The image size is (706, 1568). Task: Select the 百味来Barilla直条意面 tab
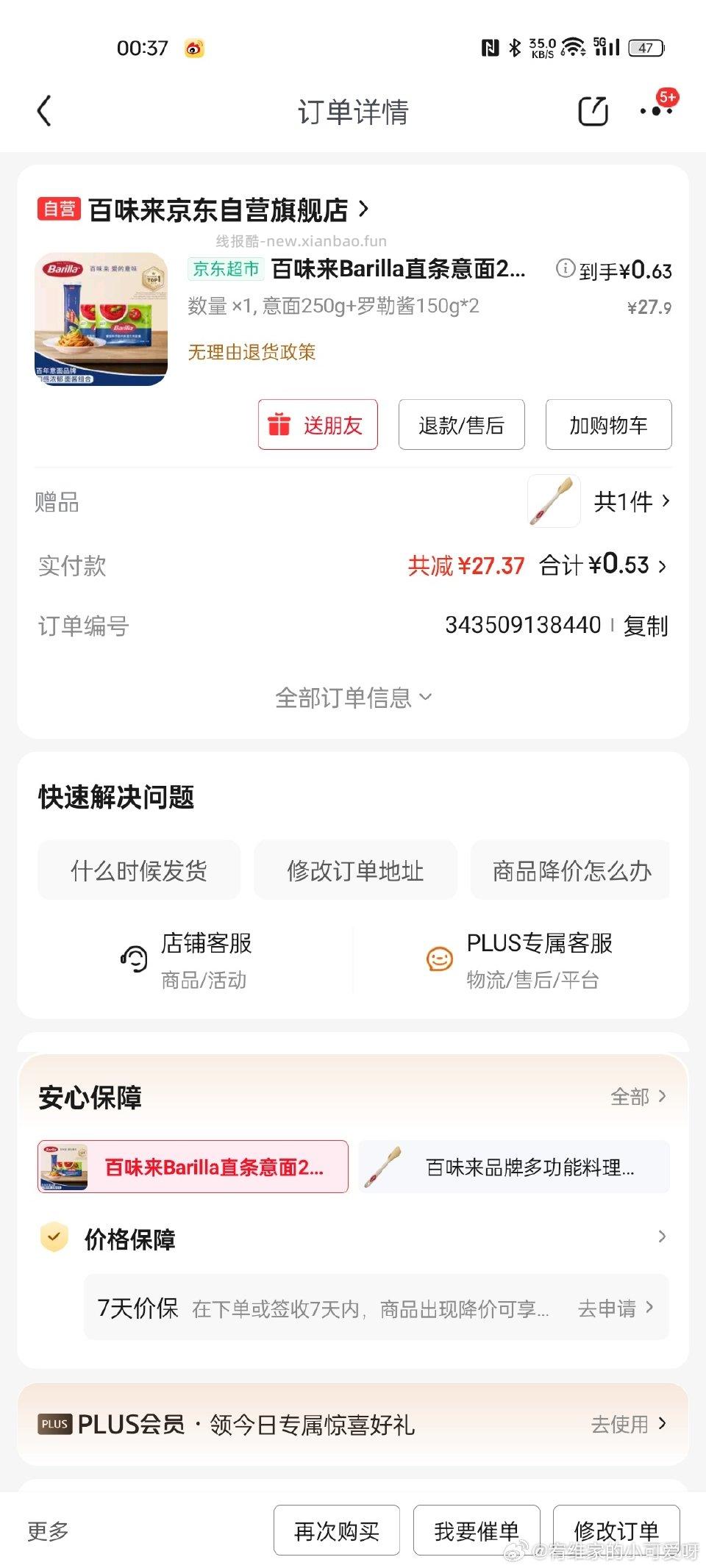point(191,1167)
